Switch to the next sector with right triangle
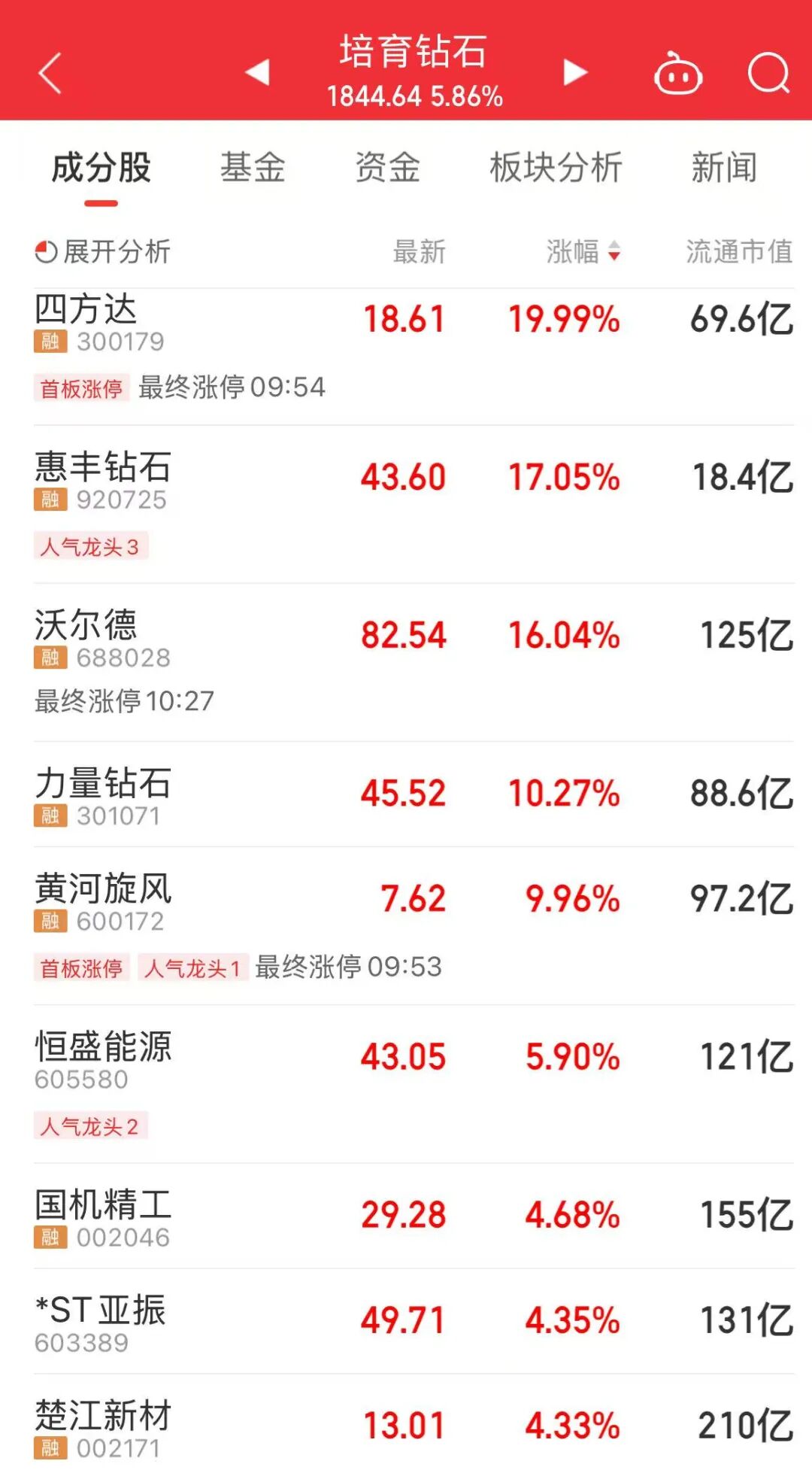This screenshot has height=1470, width=812. (x=575, y=72)
